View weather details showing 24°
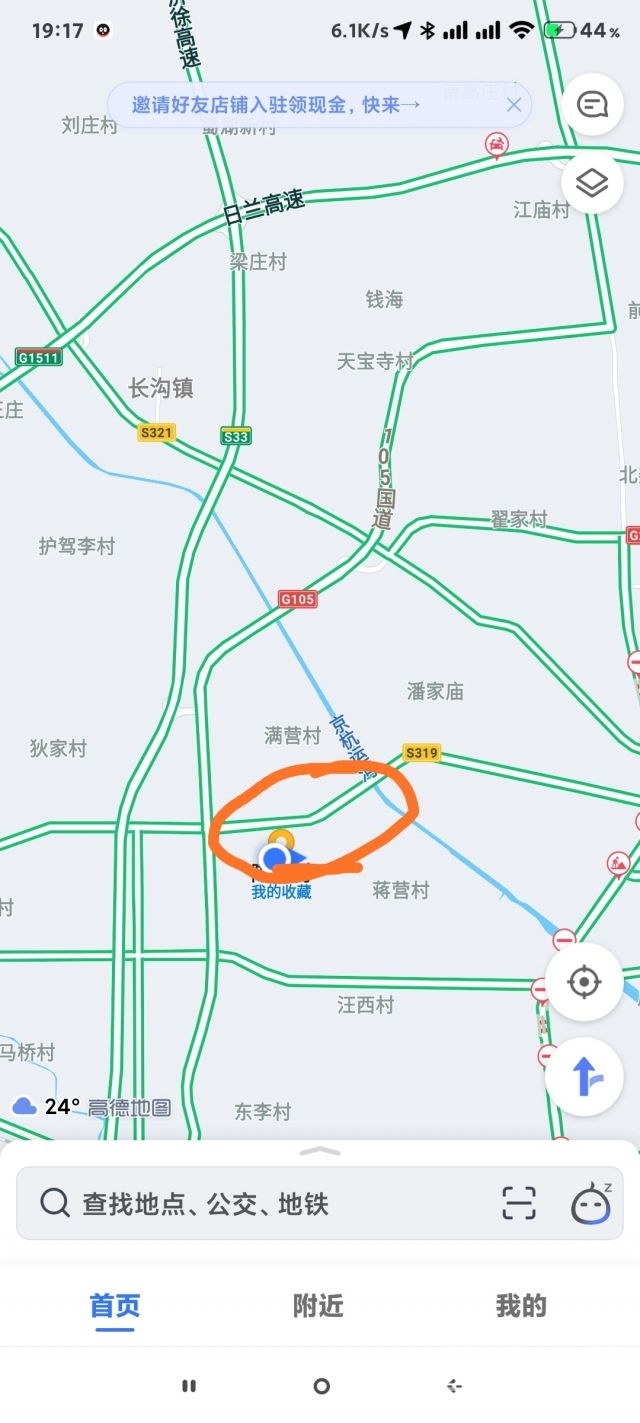 click(x=46, y=1107)
